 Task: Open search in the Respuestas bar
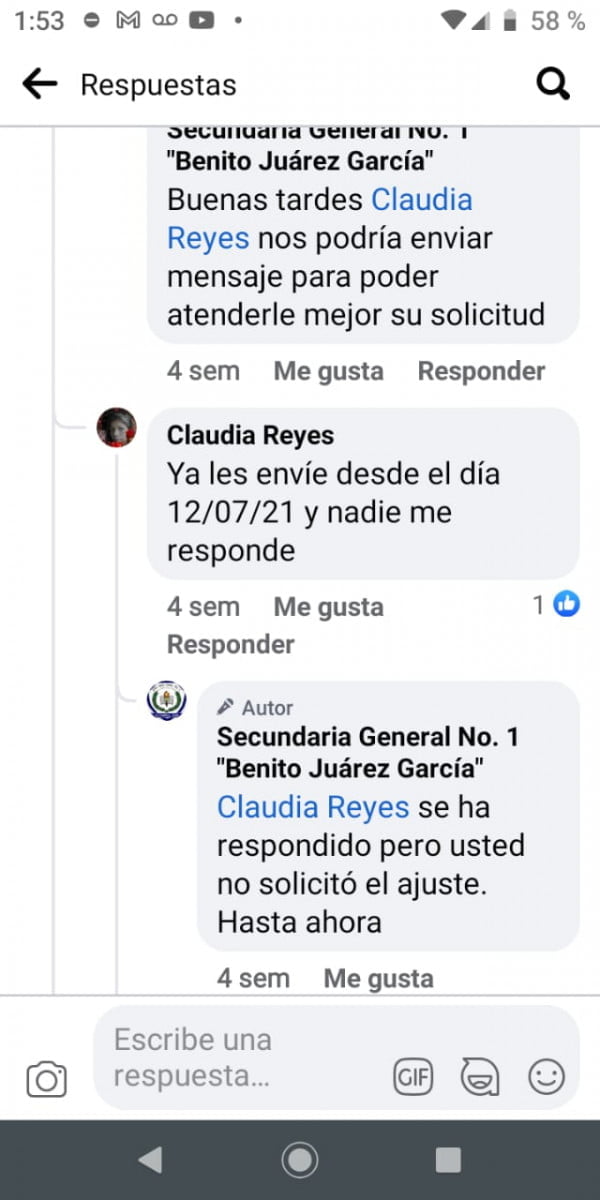coord(553,85)
